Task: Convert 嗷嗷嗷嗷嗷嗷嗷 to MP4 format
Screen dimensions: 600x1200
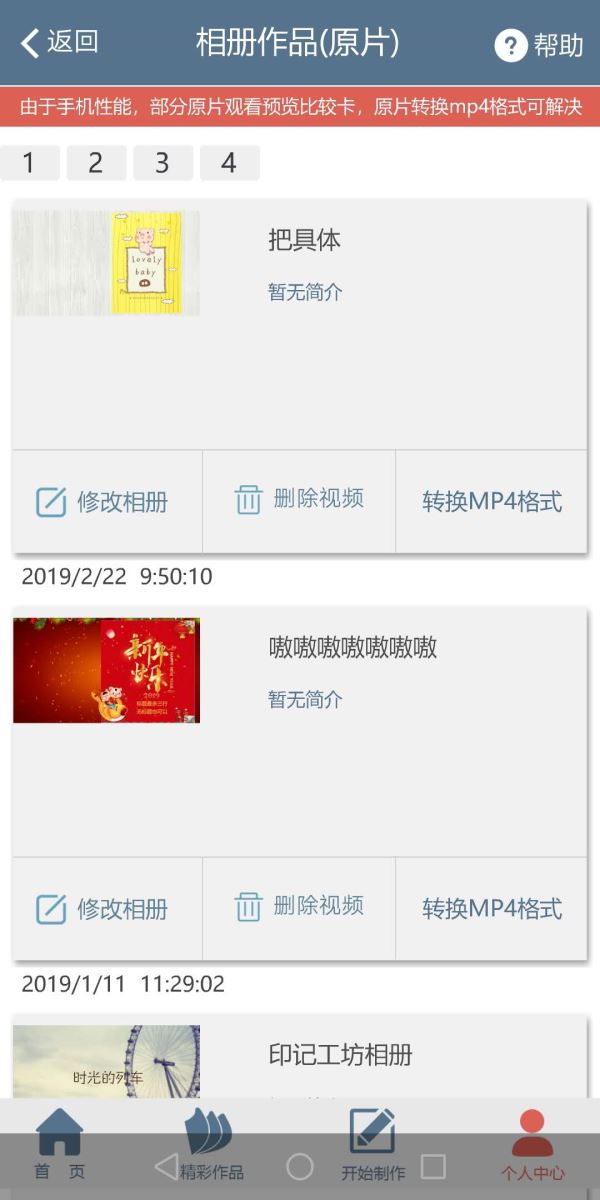Action: [492, 909]
